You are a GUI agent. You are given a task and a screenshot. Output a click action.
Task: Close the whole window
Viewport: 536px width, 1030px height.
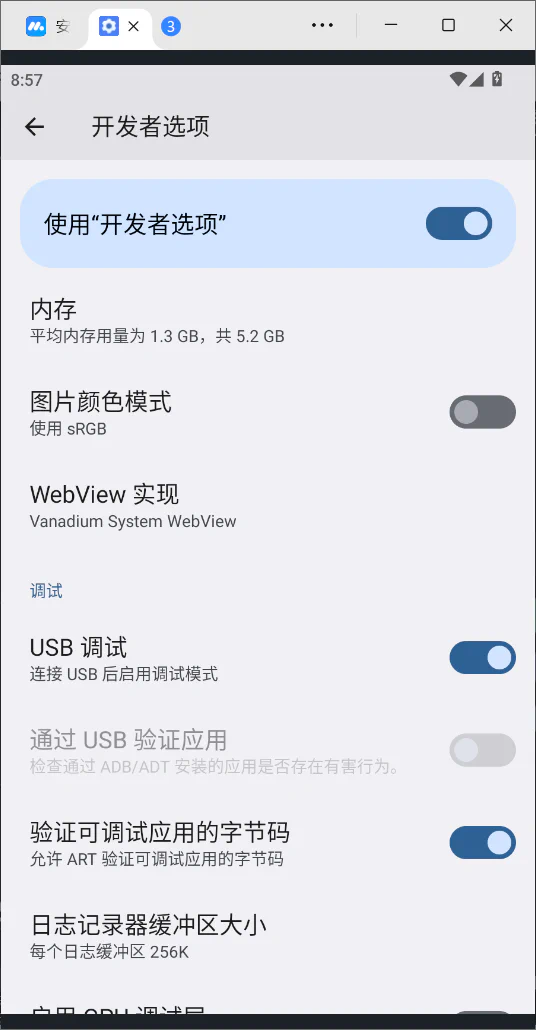(x=506, y=26)
